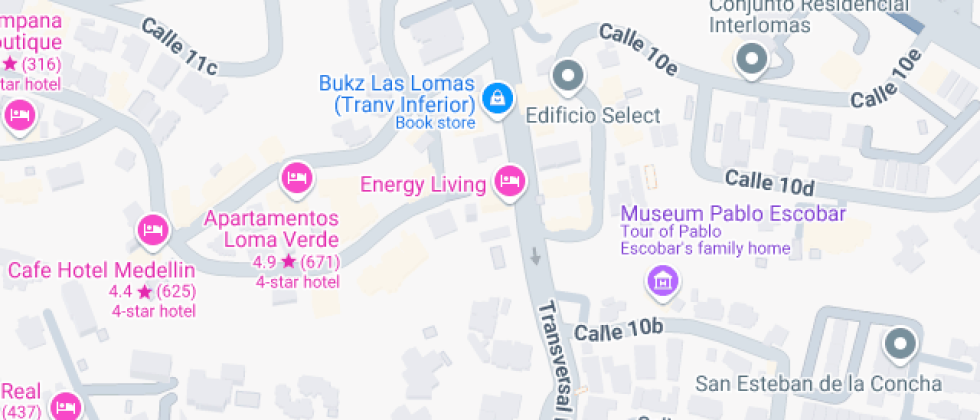Open the Bukz Las Lomas bookstore pin
The width and height of the screenshot is (980, 420).
[498, 100]
